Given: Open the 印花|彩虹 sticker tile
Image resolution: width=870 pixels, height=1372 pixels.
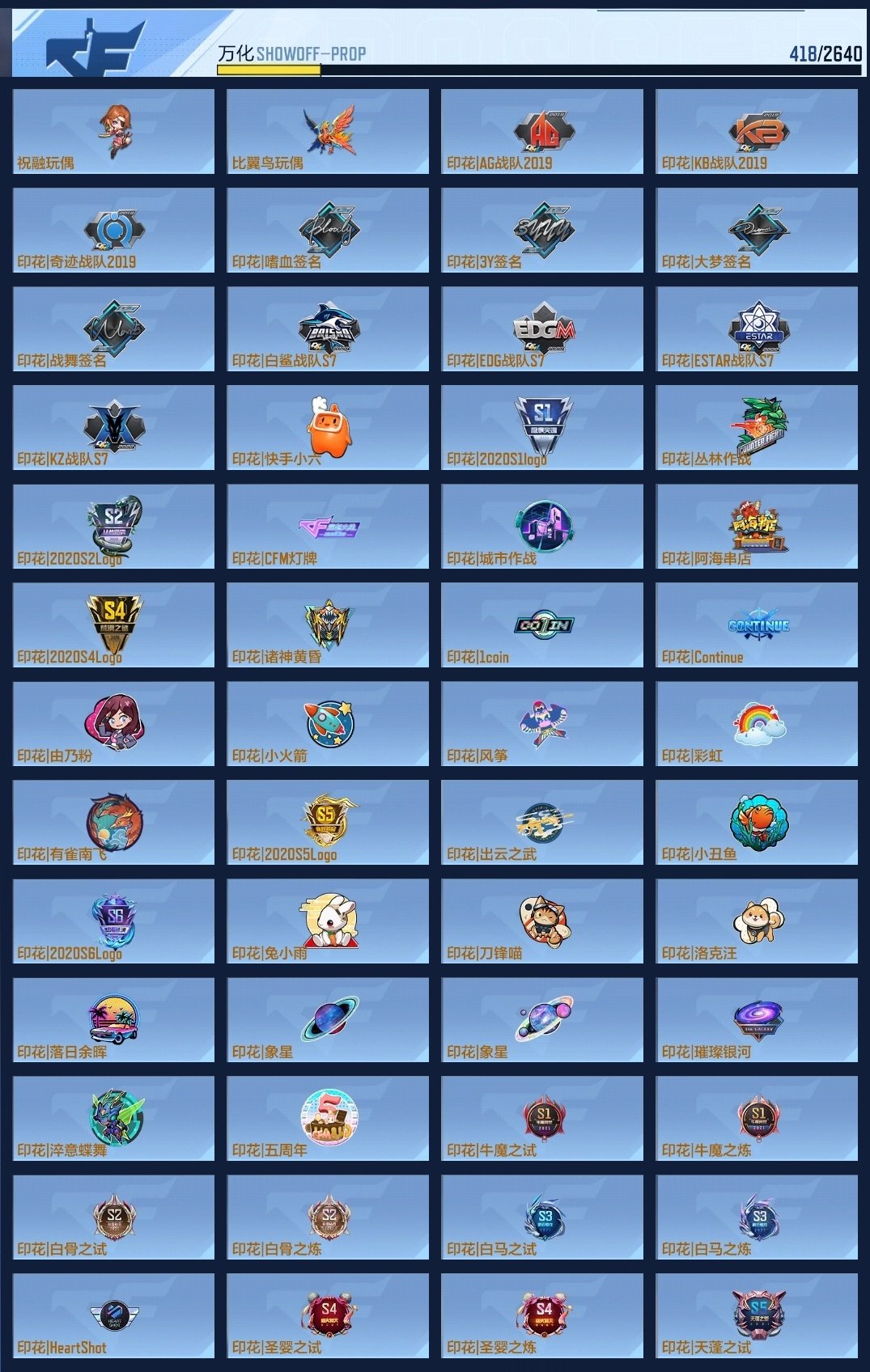Looking at the screenshot, I should point(757,724).
